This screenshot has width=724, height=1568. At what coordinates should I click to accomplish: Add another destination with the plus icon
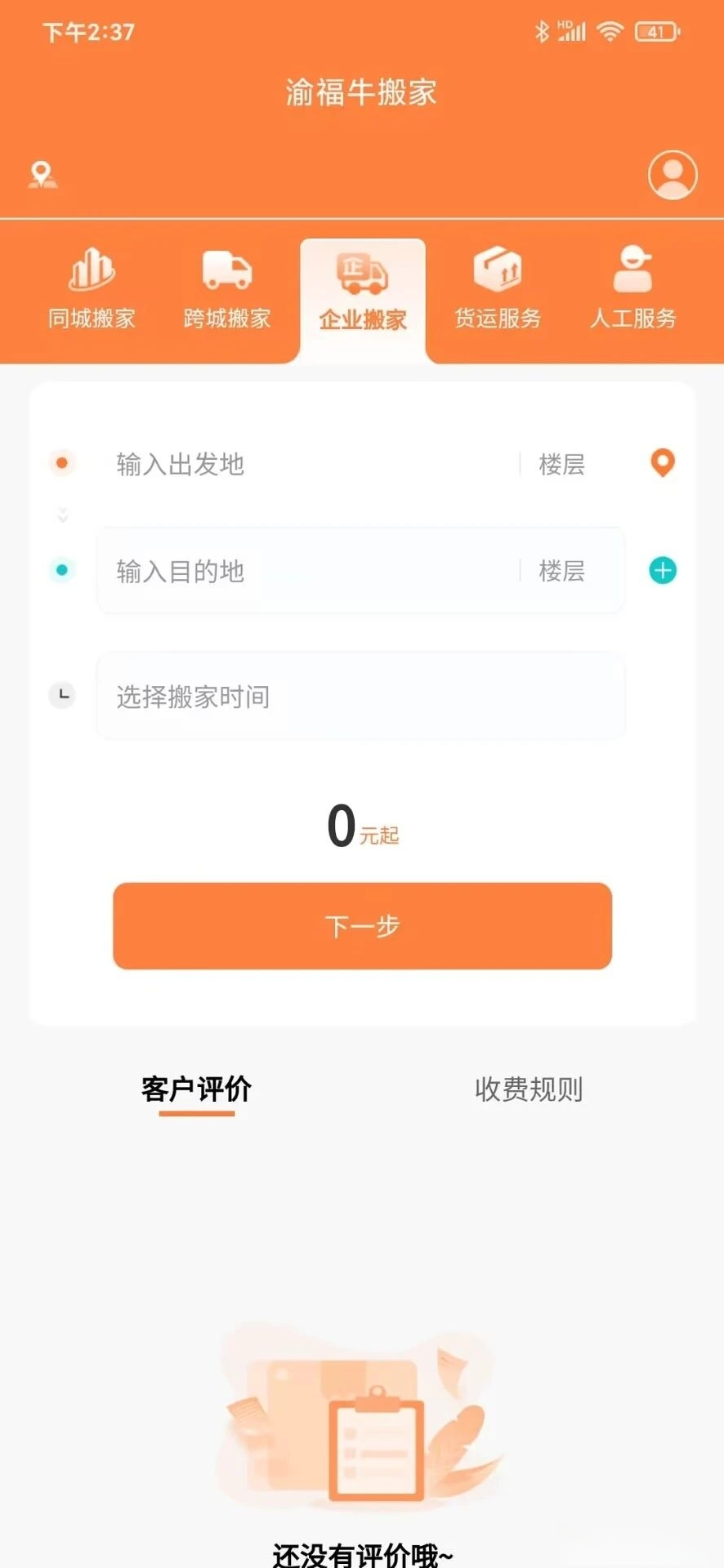click(663, 570)
